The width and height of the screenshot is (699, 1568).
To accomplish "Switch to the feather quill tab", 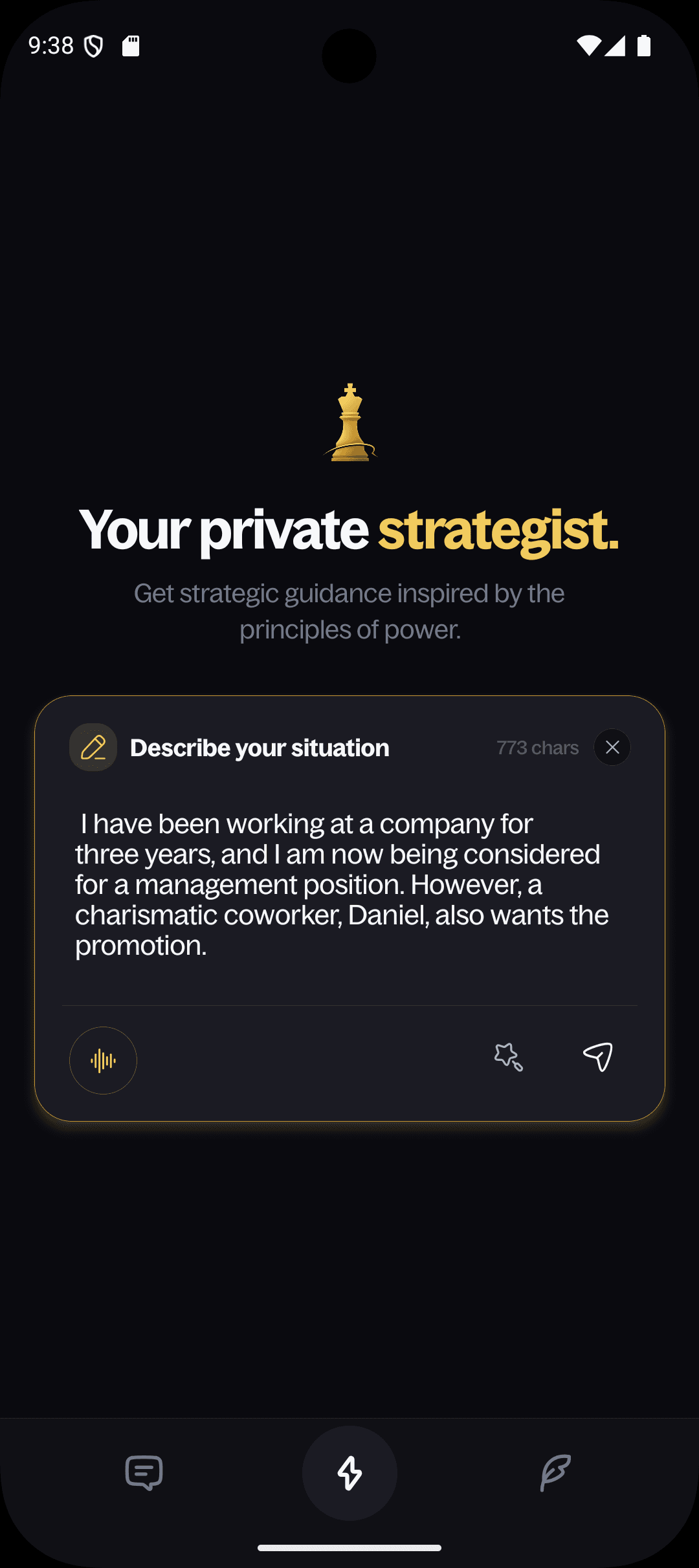I will coord(555,1473).
